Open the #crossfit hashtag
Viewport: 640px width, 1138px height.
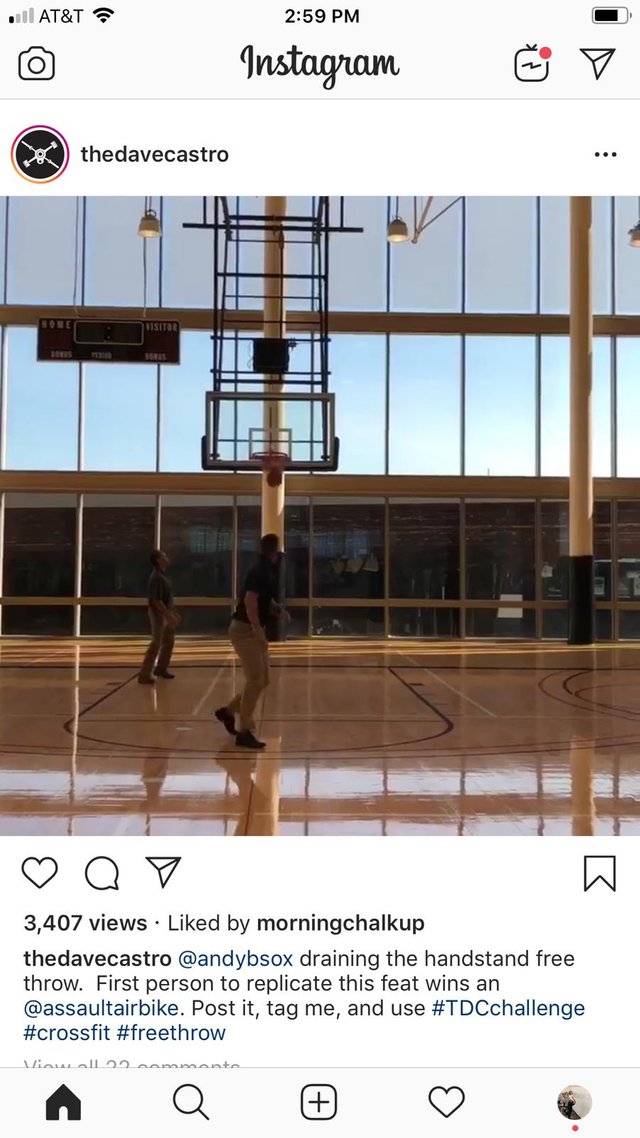[x=67, y=1033]
